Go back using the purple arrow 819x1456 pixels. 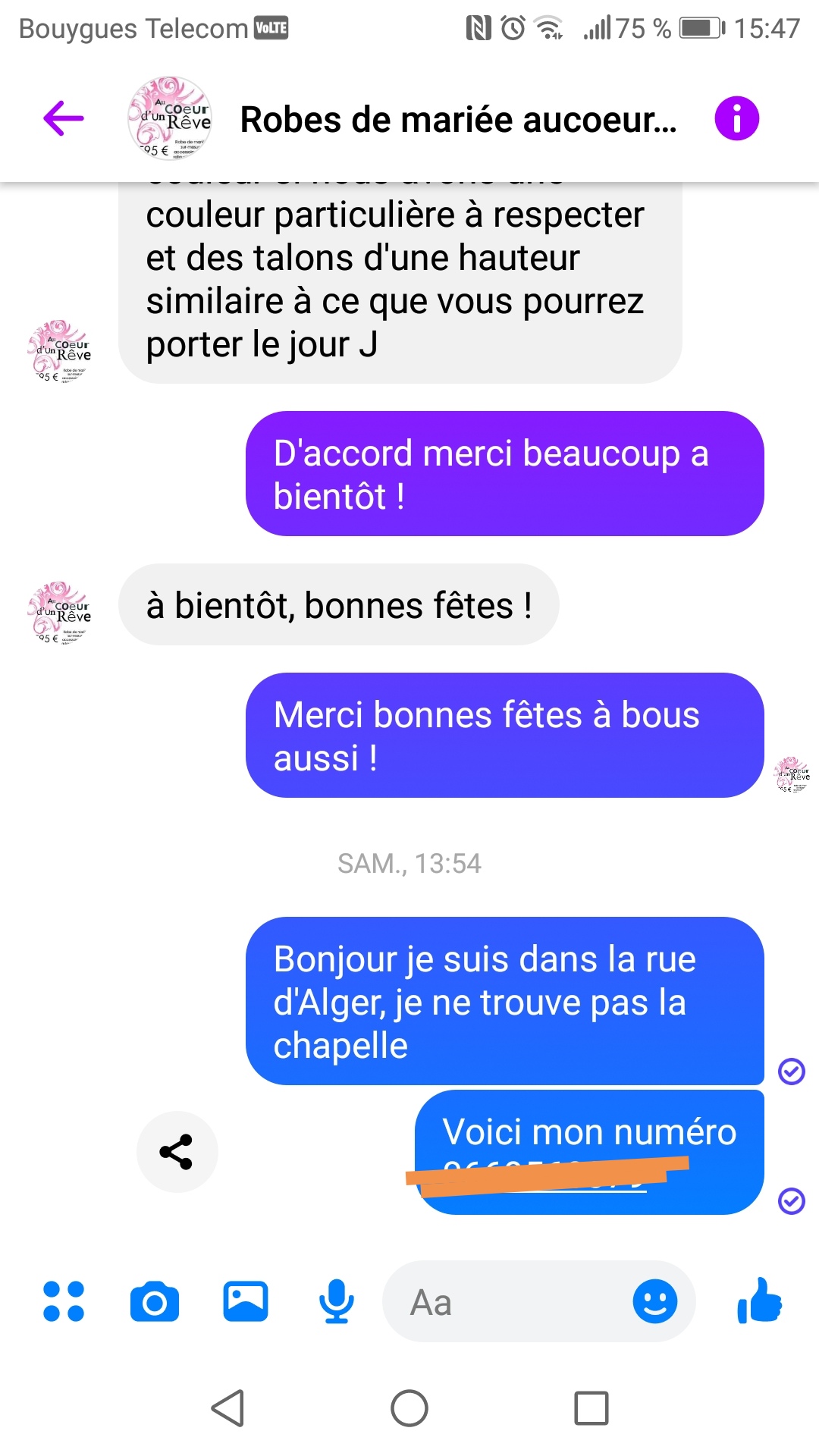coord(64,119)
